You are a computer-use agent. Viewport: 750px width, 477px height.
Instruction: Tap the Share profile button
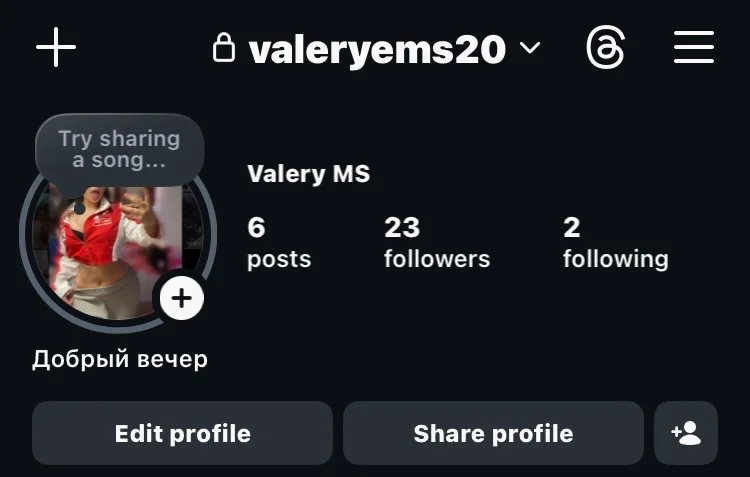pos(493,433)
